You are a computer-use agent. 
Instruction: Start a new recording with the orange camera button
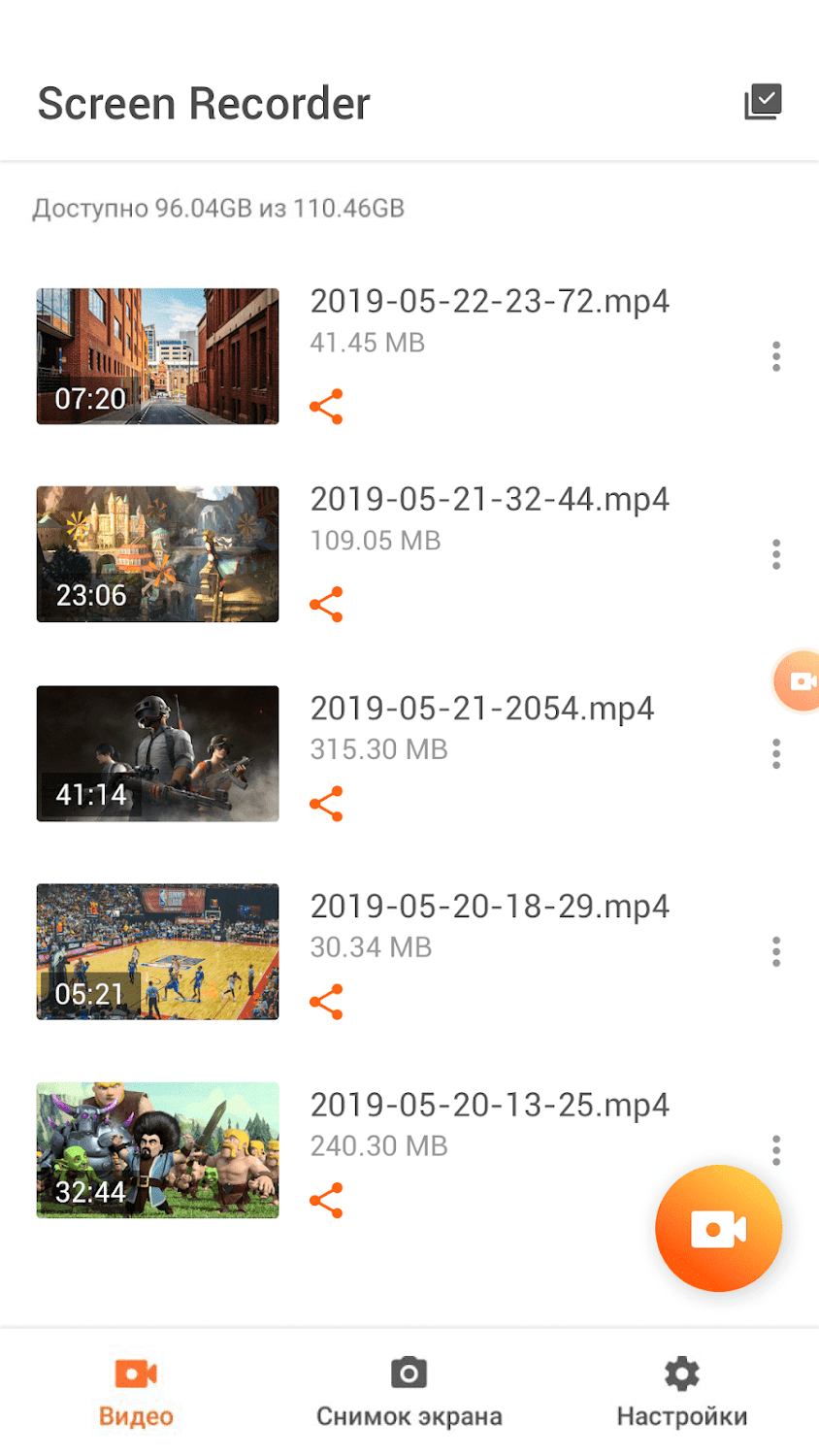[718, 1229]
